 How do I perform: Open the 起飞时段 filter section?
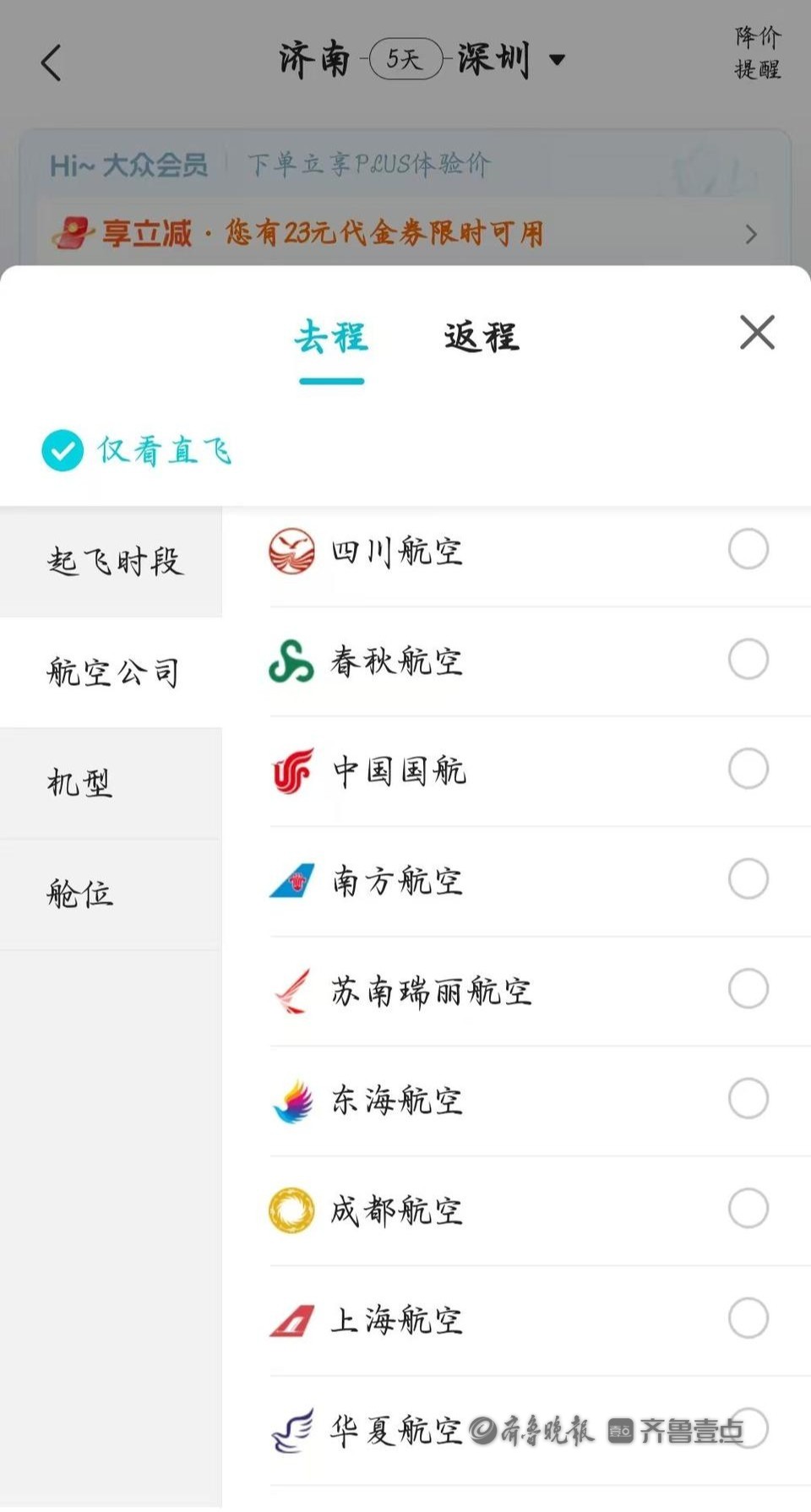(x=111, y=562)
